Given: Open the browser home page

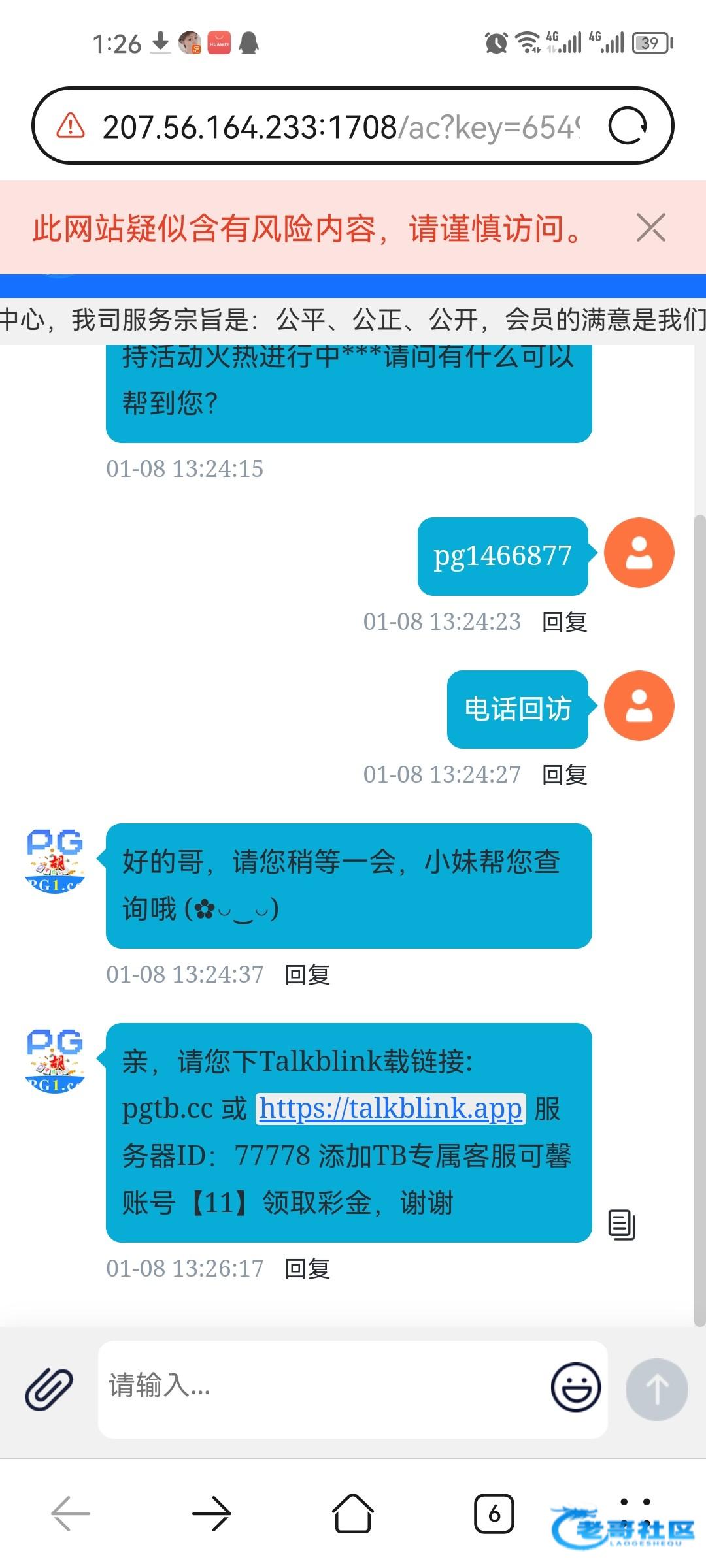Looking at the screenshot, I should (353, 1513).
